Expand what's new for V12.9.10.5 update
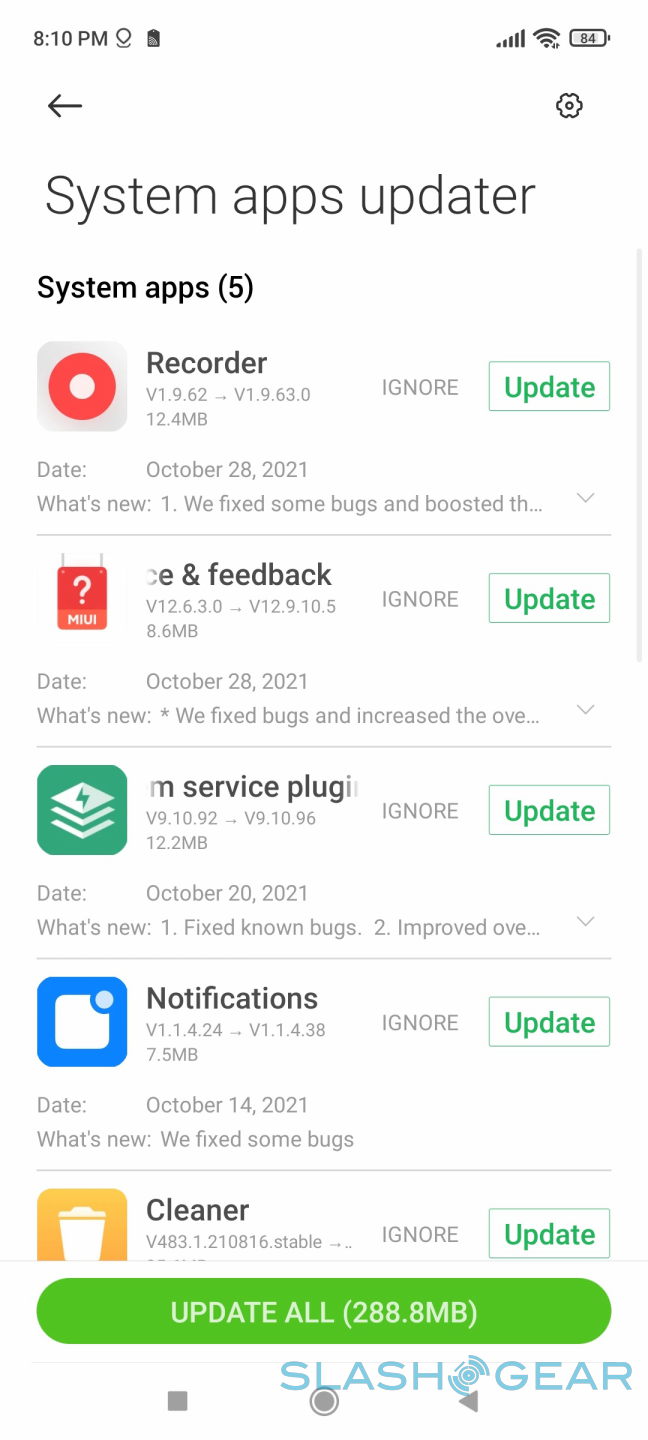 click(x=586, y=711)
